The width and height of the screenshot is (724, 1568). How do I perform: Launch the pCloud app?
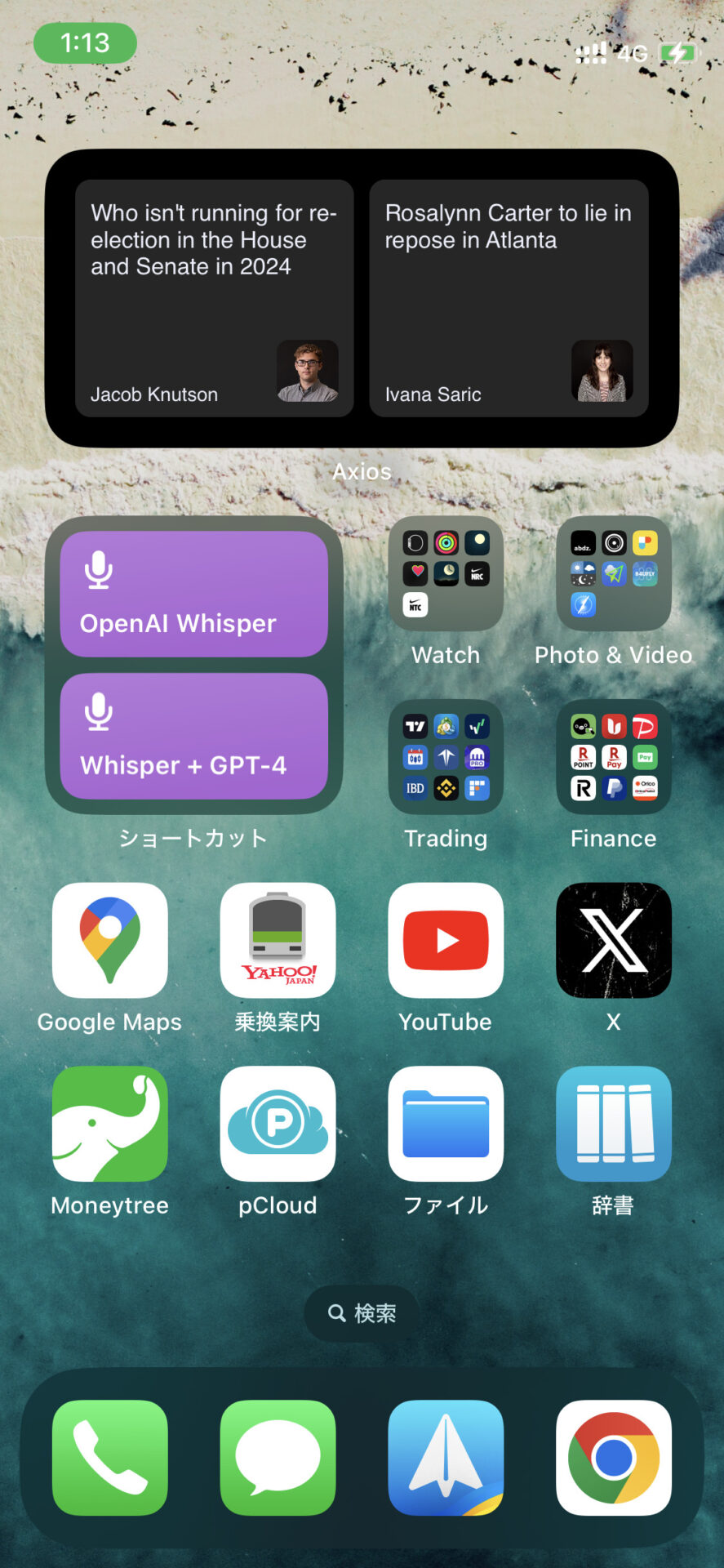(278, 1124)
